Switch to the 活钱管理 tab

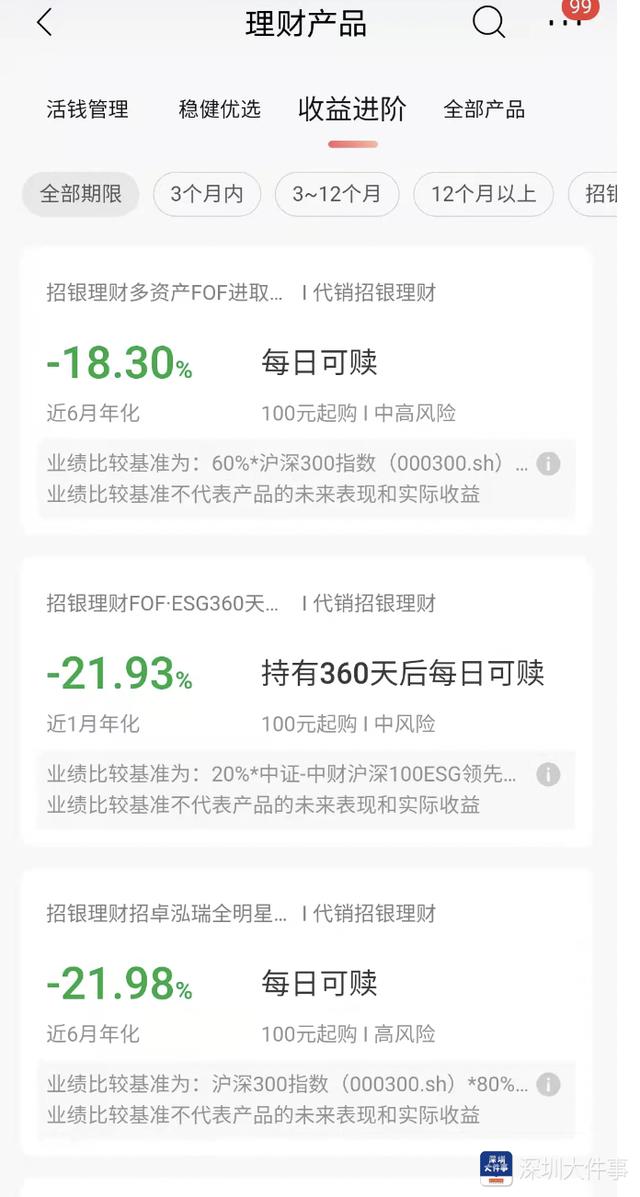87,109
